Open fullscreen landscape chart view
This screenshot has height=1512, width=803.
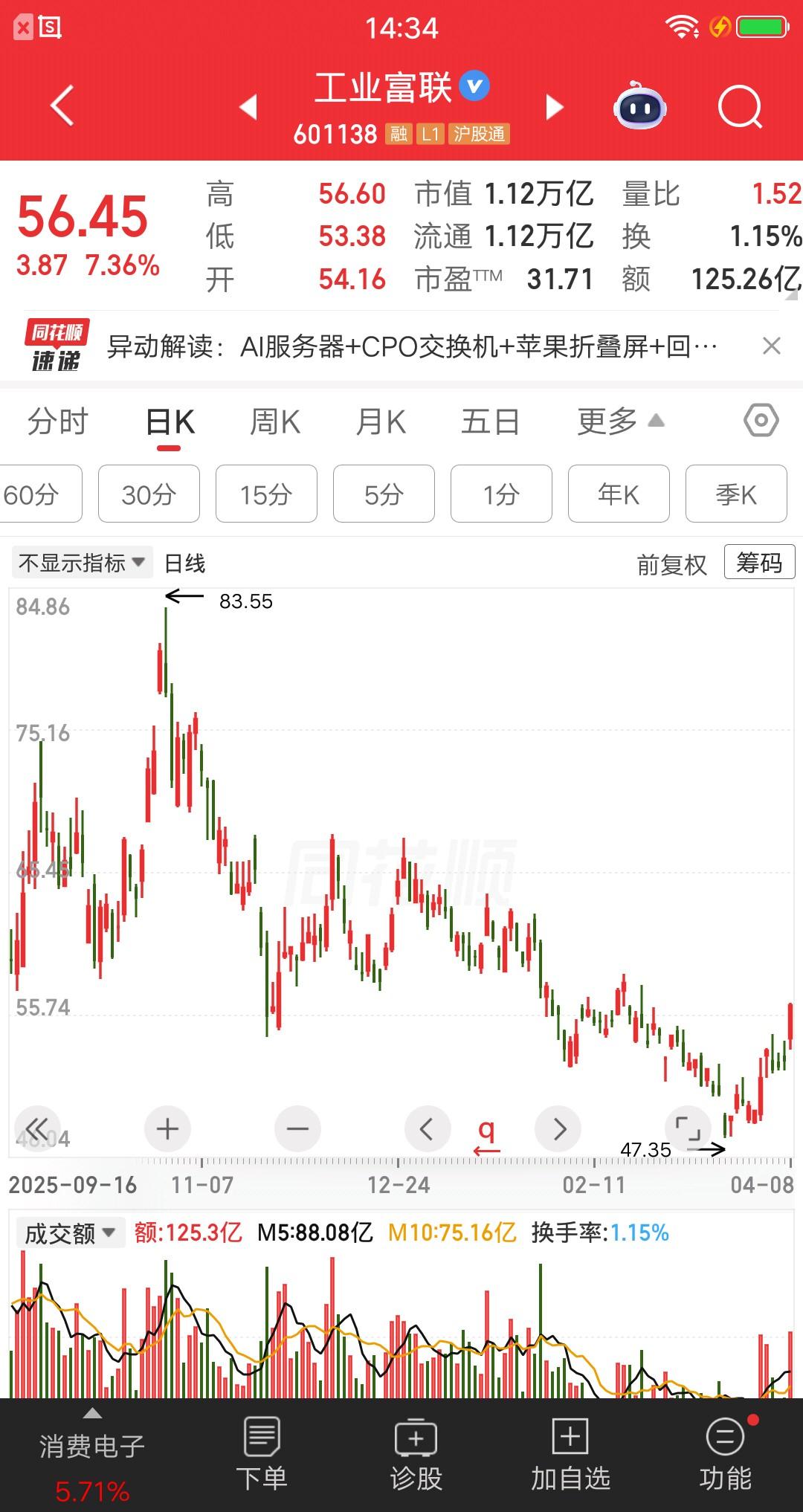coord(688,1128)
